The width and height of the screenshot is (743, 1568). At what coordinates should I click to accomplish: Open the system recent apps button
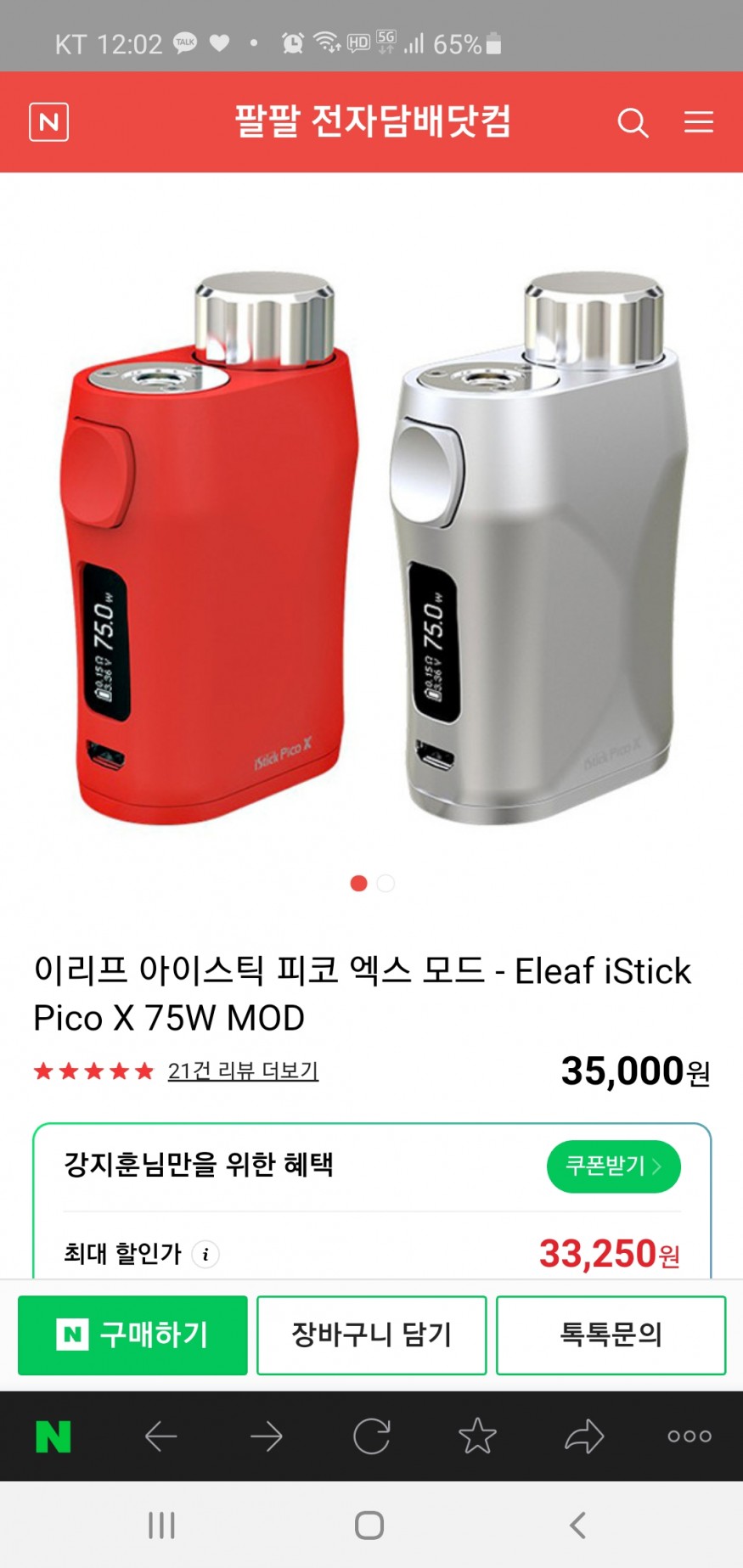[x=161, y=1526]
